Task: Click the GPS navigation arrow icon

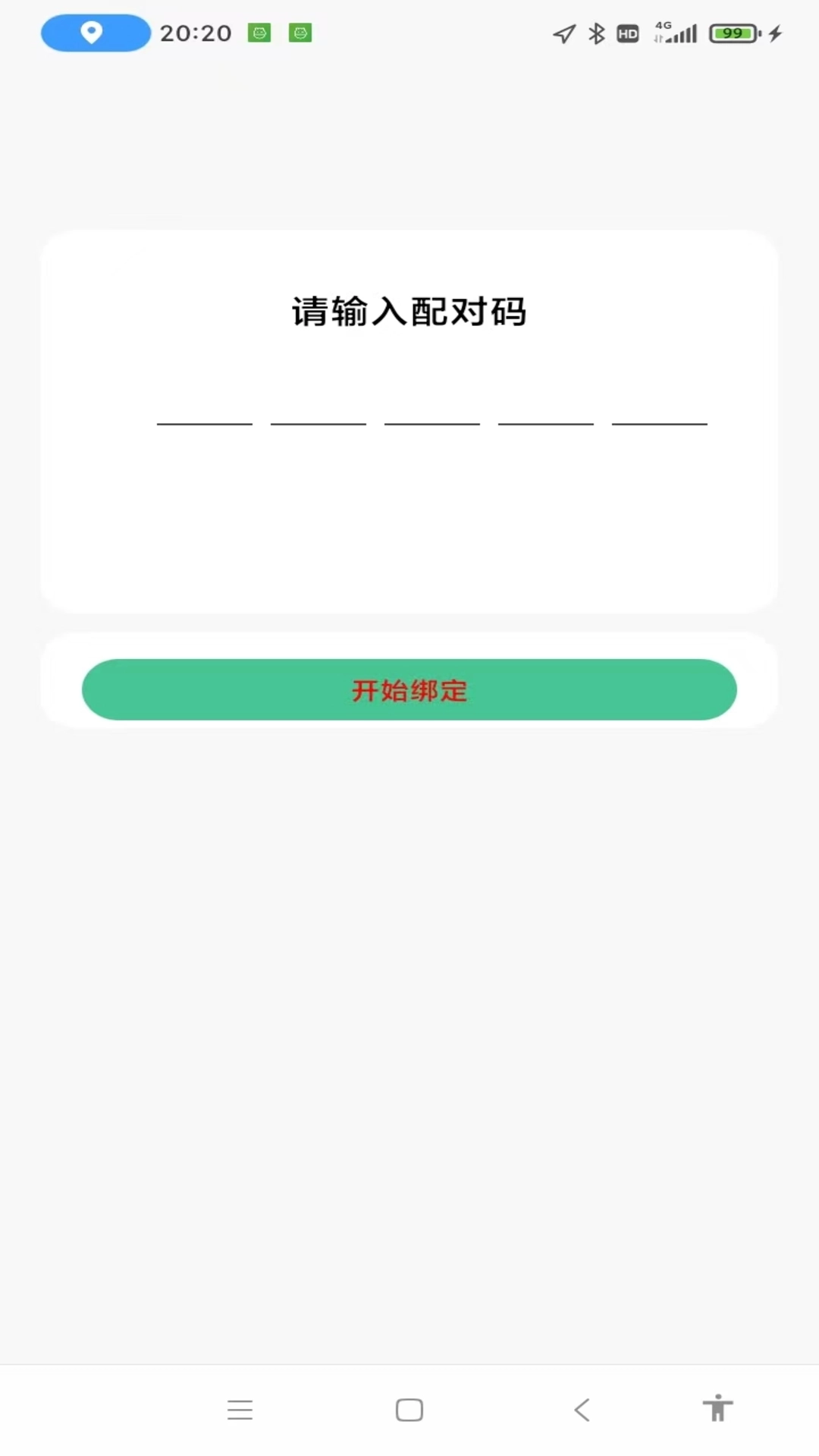Action: point(563,33)
